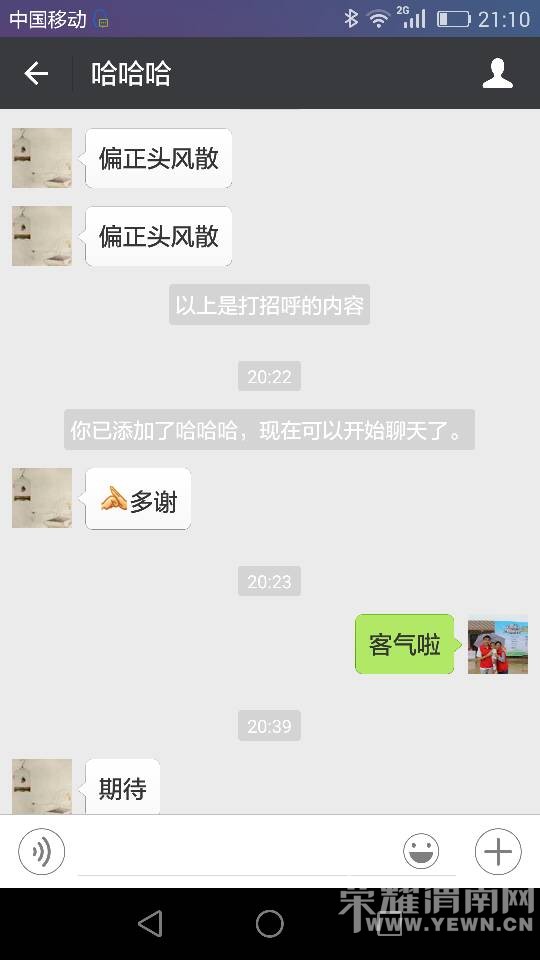Go back from the 哈哈哈 chat
This screenshot has height=960, width=540.
pyautogui.click(x=36, y=73)
